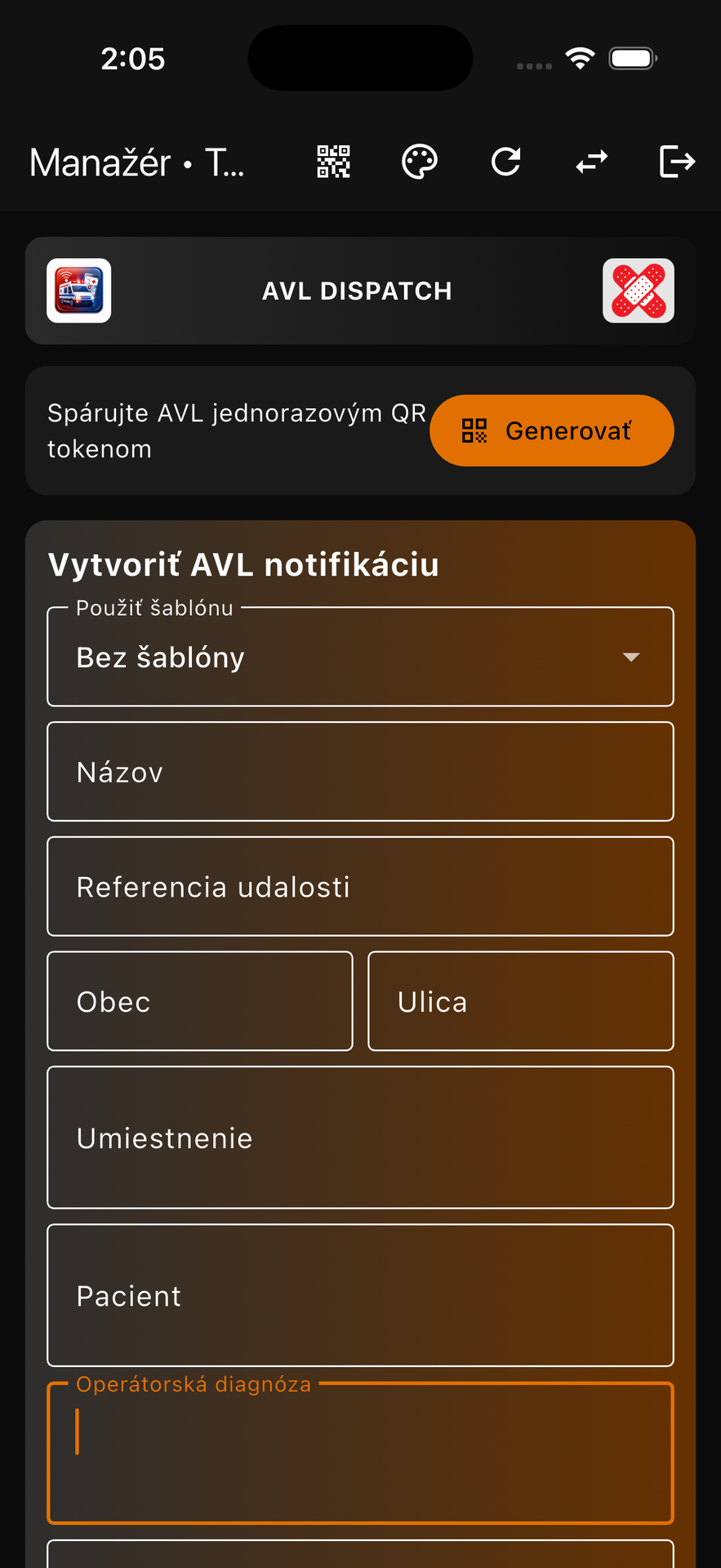Tap the refresh icon
The height and width of the screenshot is (1568, 721).
[506, 162]
